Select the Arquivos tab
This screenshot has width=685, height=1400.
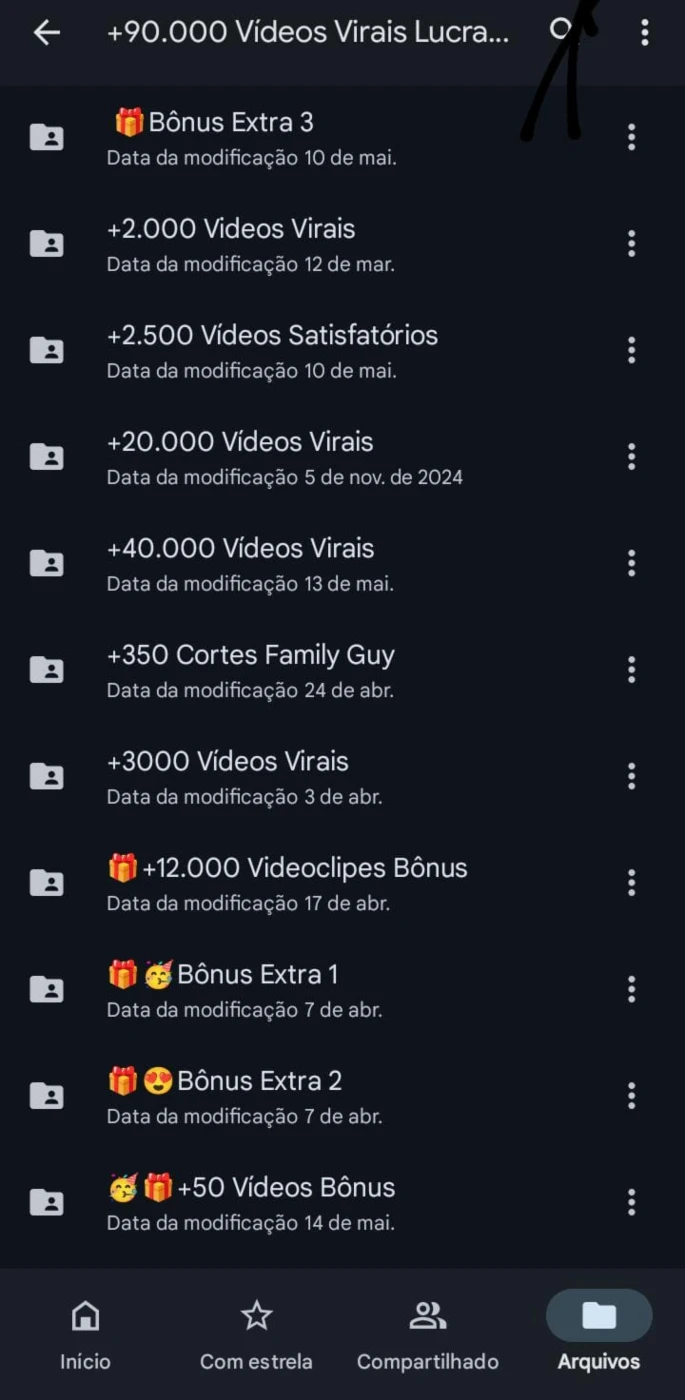pyautogui.click(x=599, y=1335)
